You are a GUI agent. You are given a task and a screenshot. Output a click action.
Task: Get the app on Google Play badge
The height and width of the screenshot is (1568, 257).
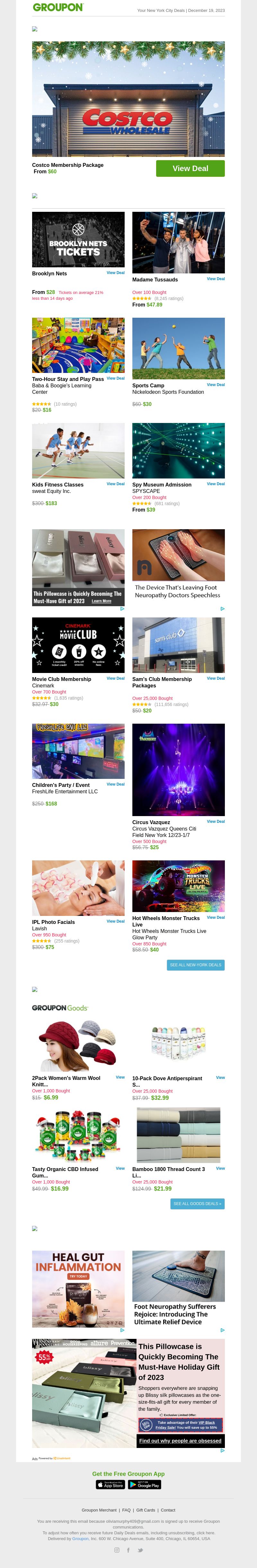pos(145,1485)
